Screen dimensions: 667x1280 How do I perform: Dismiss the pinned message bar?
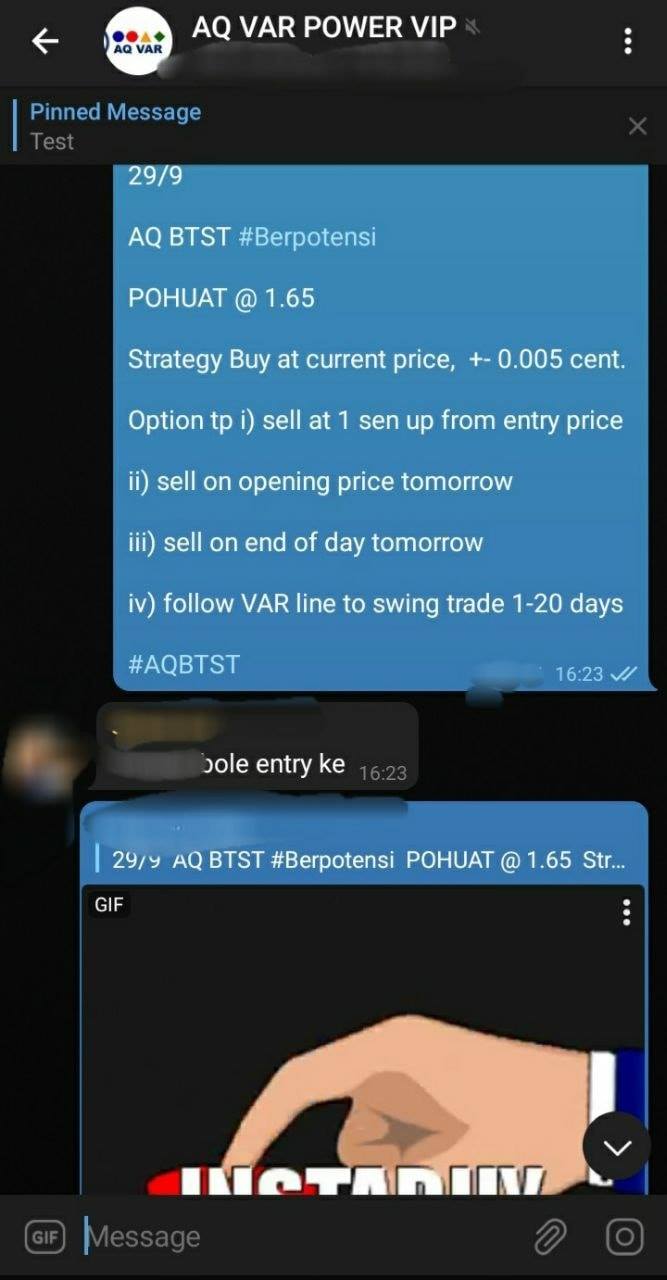[x=637, y=126]
